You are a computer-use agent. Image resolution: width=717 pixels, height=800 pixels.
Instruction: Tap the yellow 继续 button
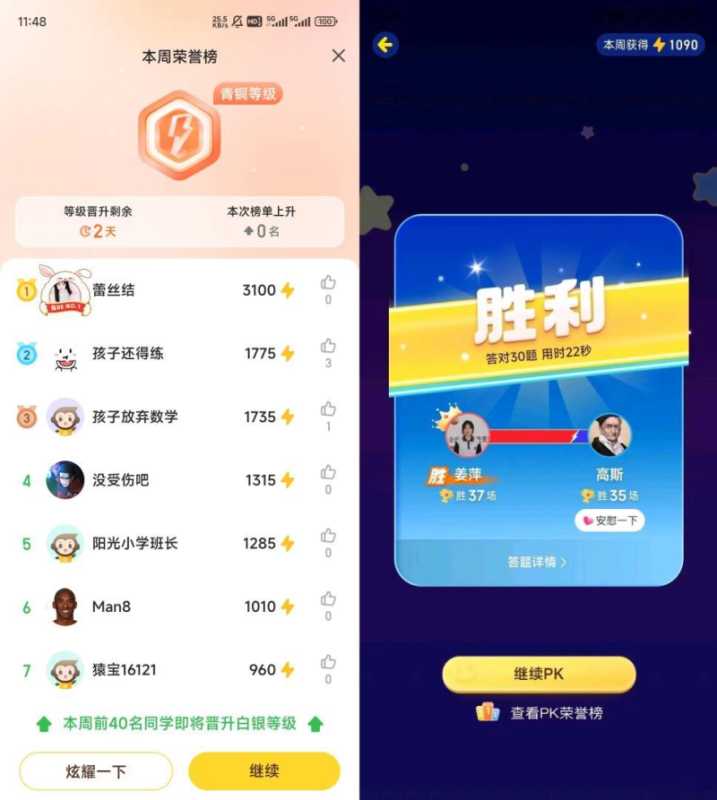click(x=264, y=771)
